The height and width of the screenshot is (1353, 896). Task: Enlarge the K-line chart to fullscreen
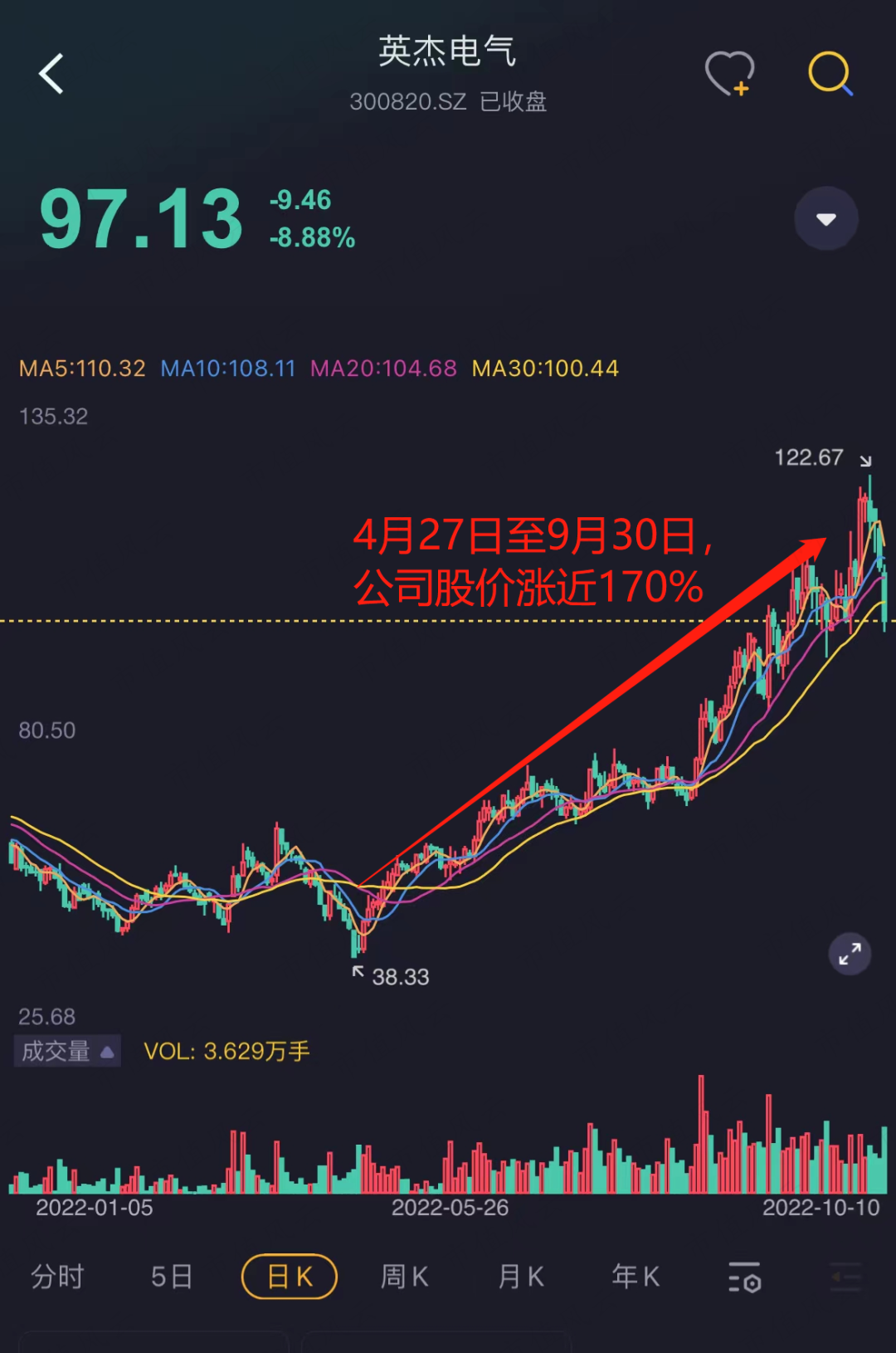point(850,955)
